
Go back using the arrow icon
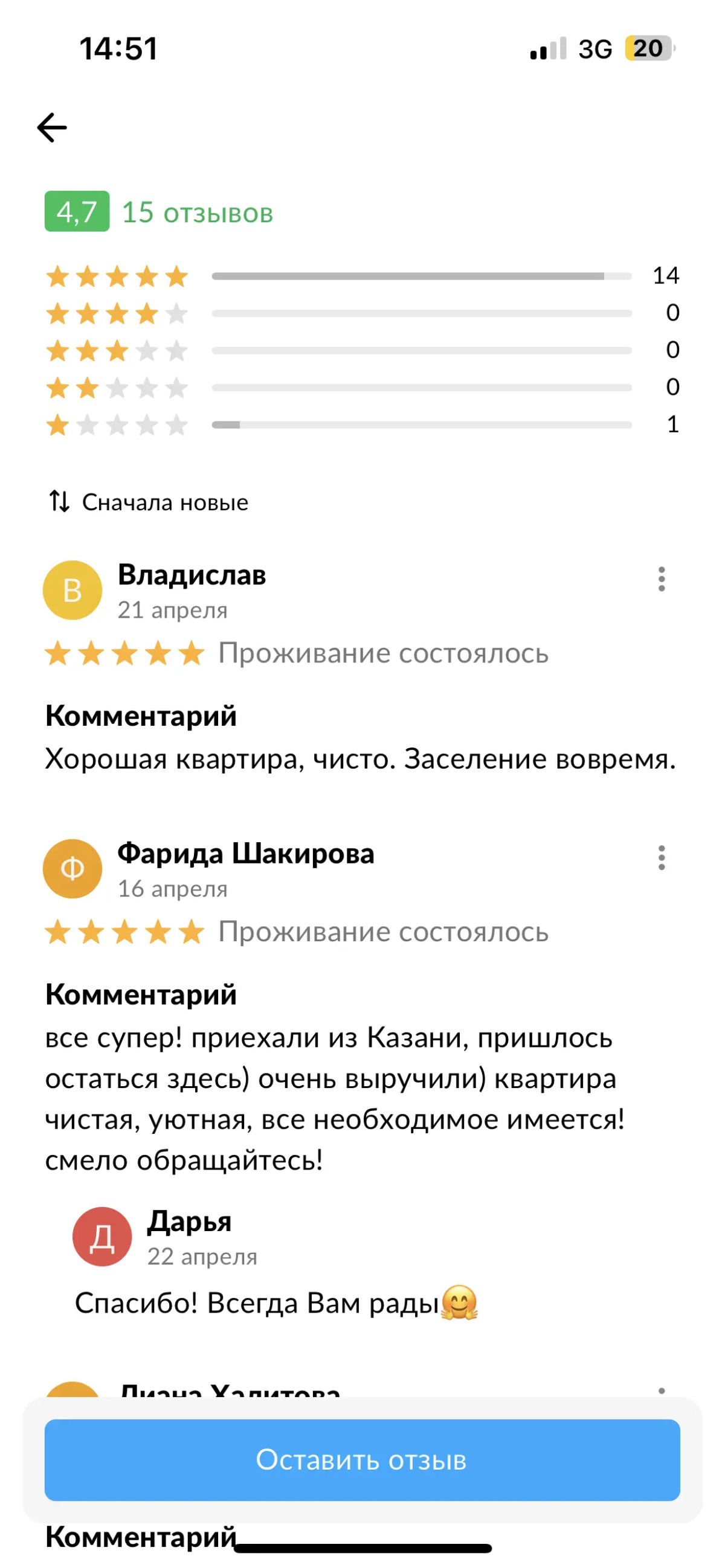[x=51, y=128]
